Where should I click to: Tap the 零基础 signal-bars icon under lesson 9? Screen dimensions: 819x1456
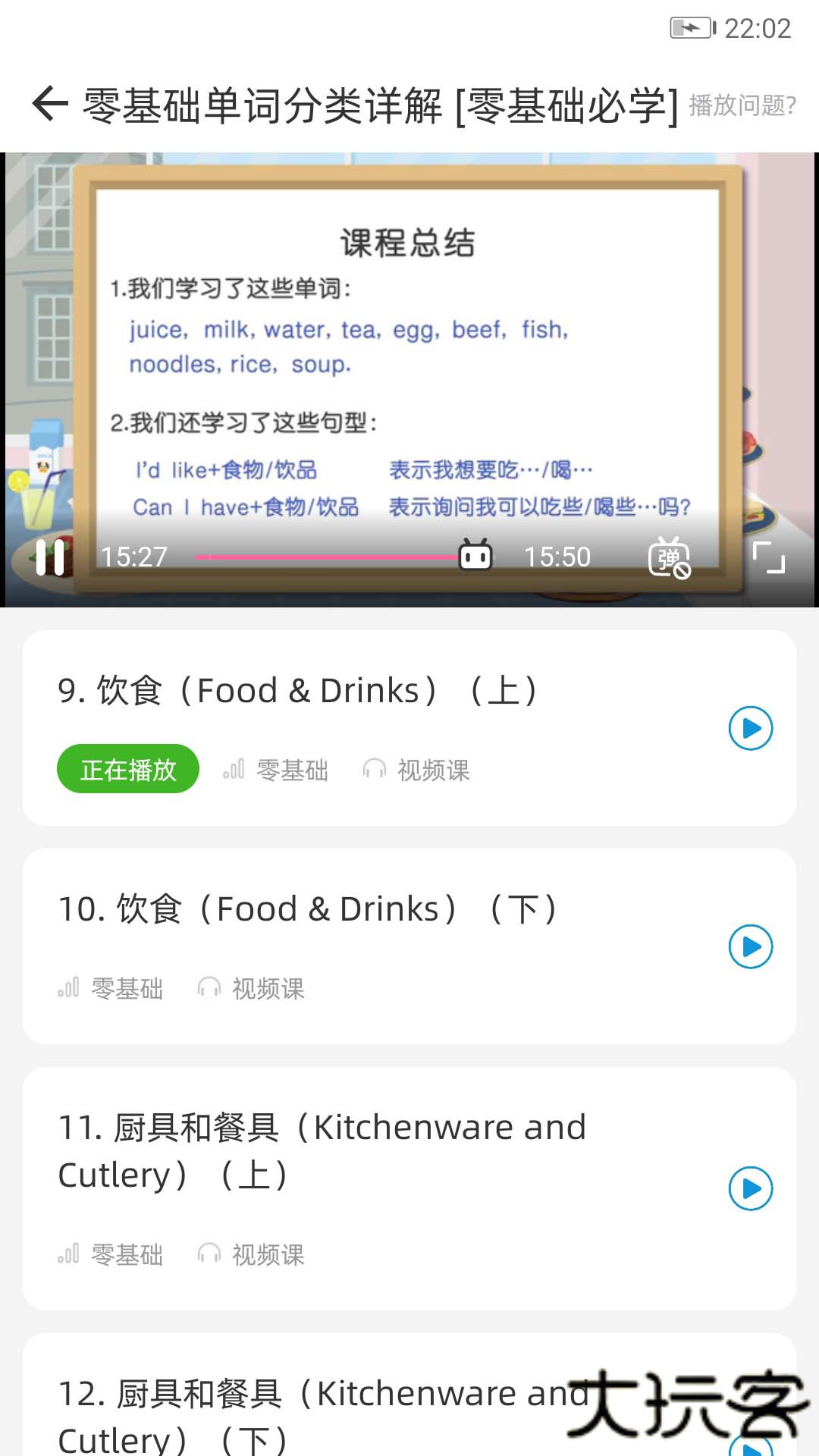pyautogui.click(x=232, y=769)
